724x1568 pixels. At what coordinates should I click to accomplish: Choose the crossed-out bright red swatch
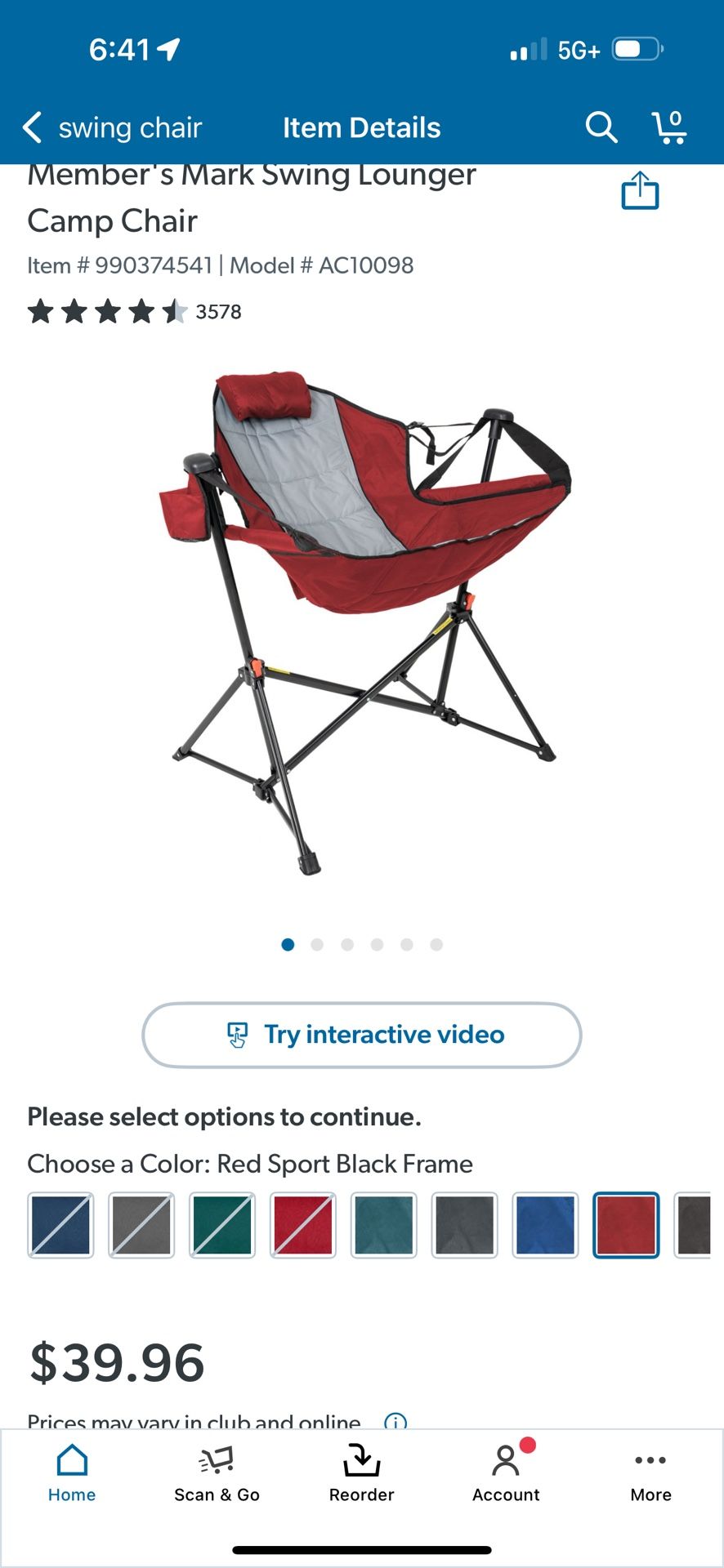point(303,1225)
